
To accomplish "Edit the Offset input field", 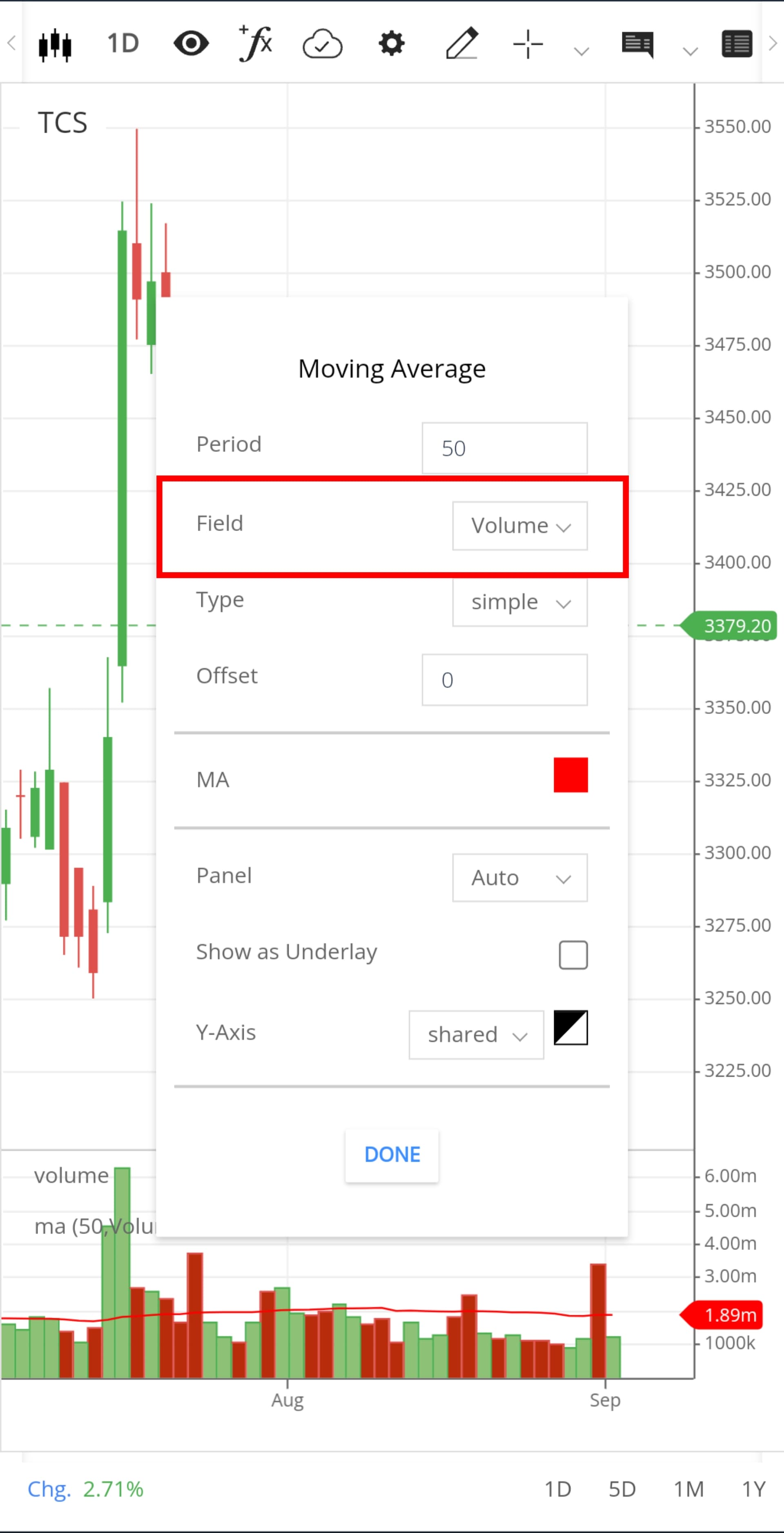I will click(x=504, y=680).
